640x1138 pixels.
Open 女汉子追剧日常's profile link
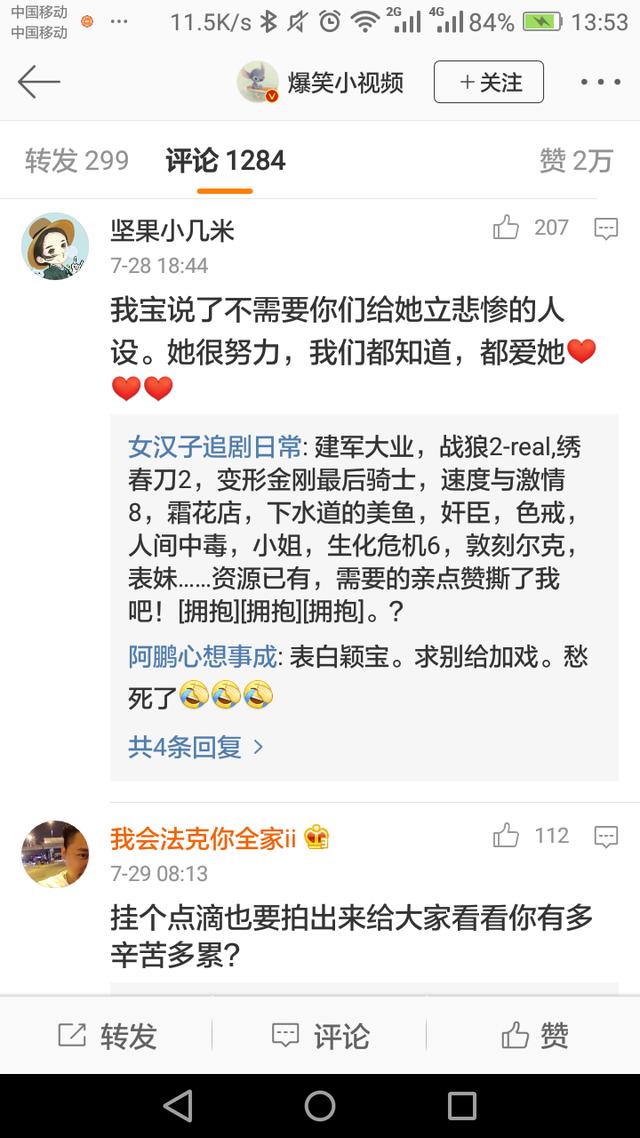coord(214,446)
